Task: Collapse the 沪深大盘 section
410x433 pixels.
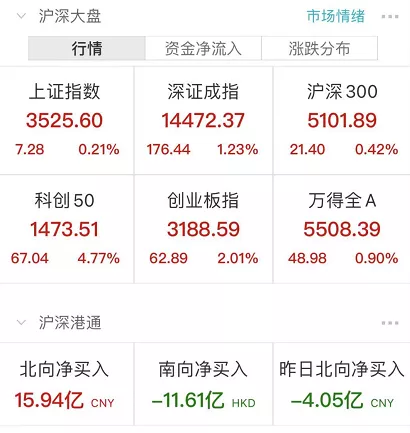Action: [x=21, y=16]
